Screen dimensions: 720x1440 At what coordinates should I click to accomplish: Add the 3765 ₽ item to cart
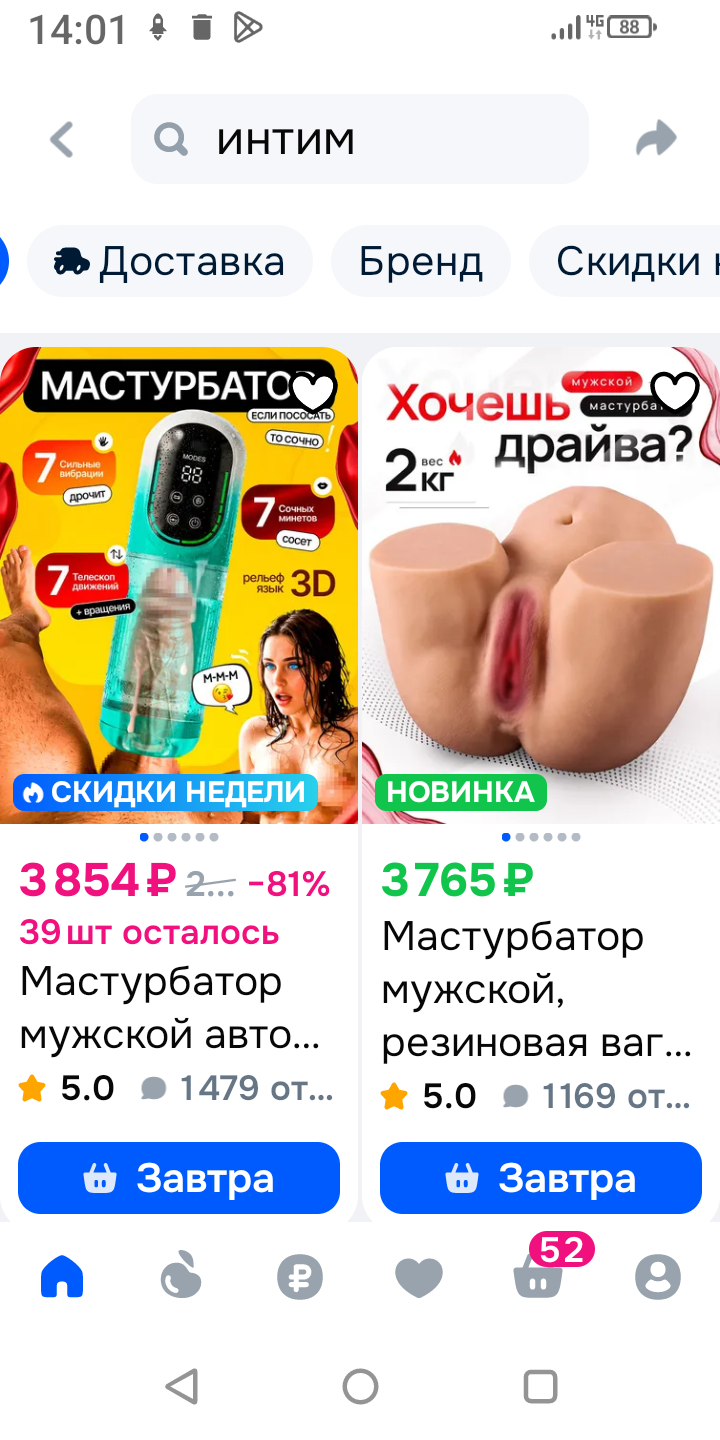(541, 1178)
